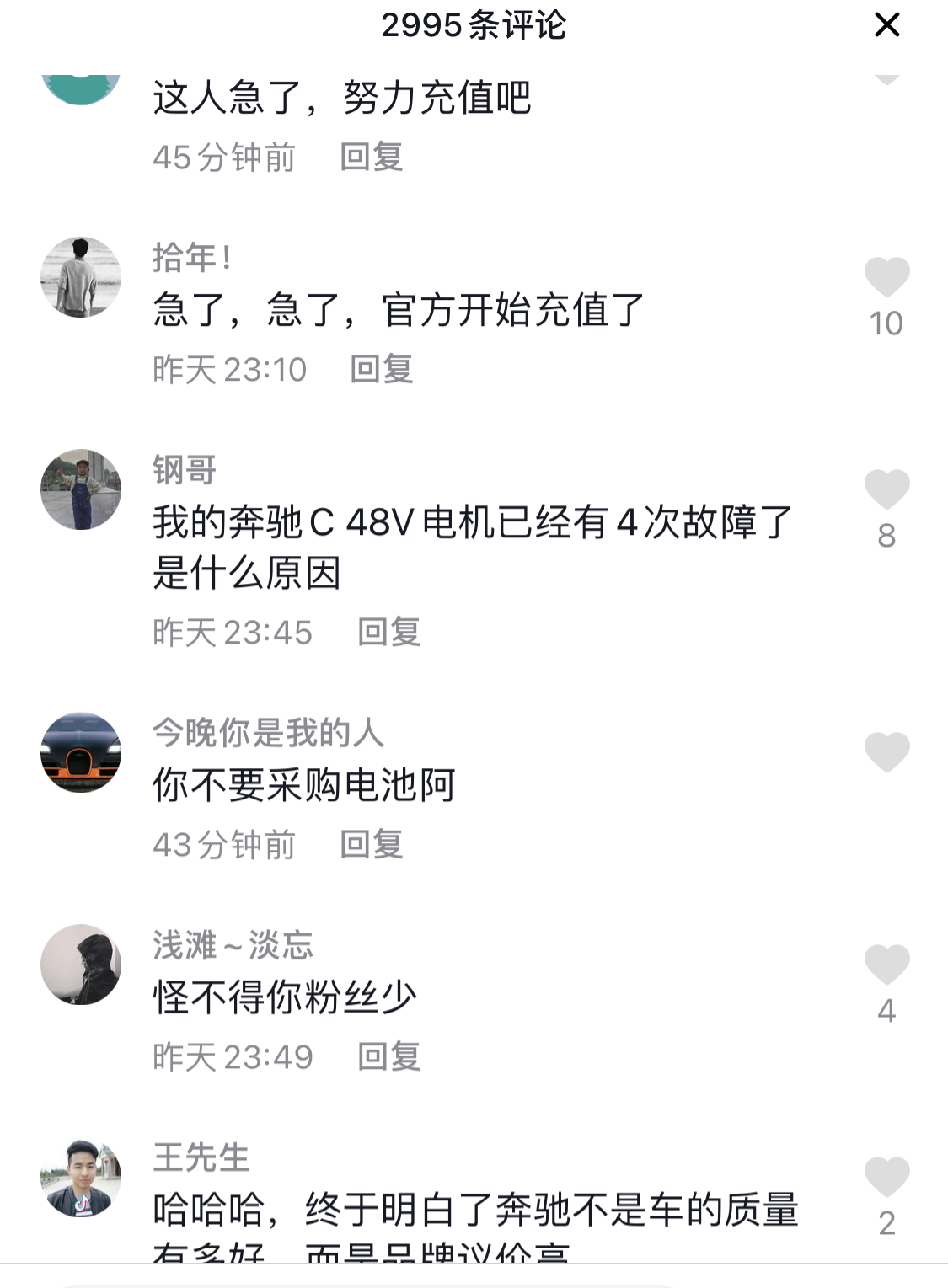Open 浅滩~淡忘's avatar
The height and width of the screenshot is (1288, 948).
[81, 965]
